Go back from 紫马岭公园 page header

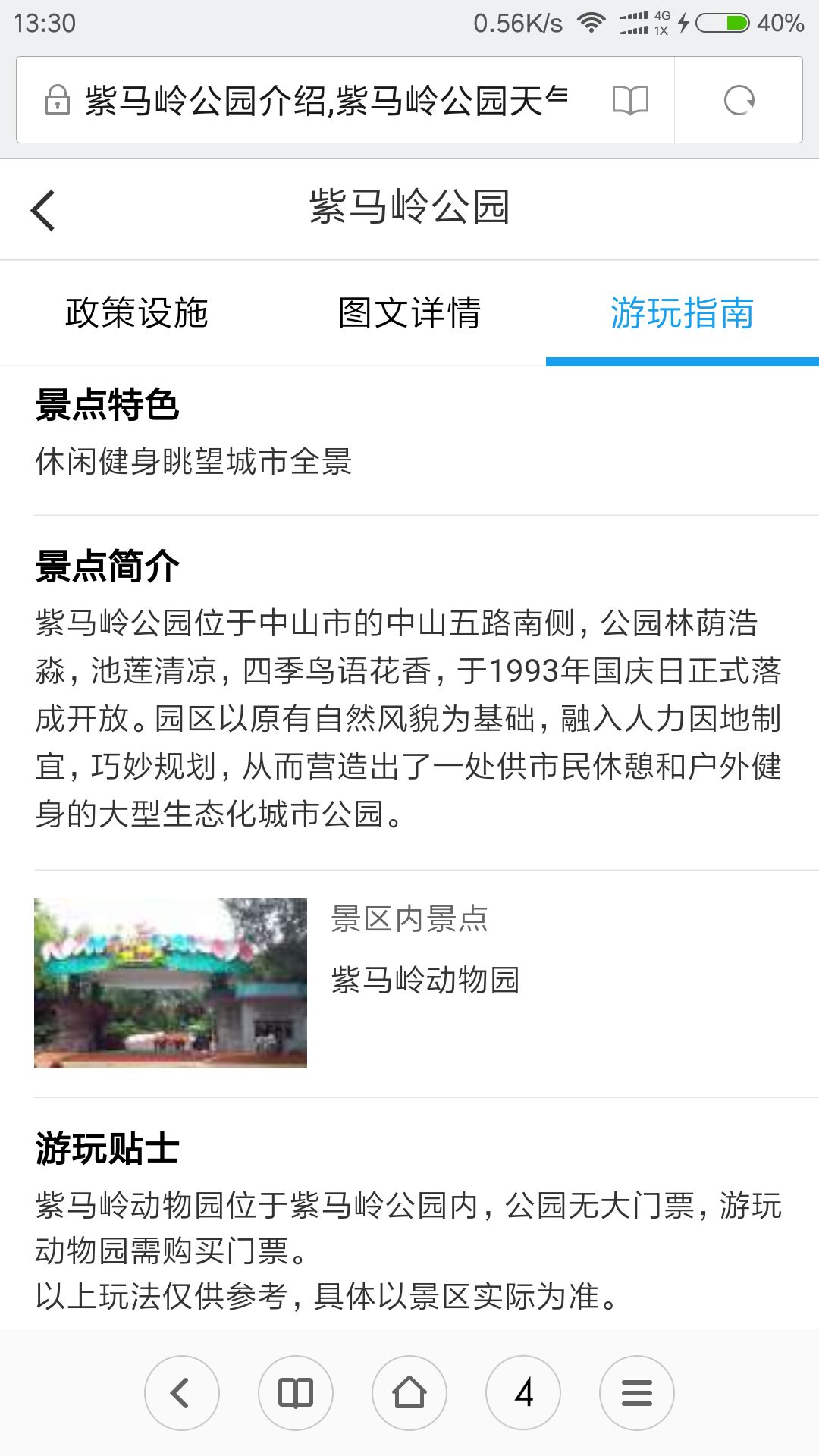pos(43,210)
